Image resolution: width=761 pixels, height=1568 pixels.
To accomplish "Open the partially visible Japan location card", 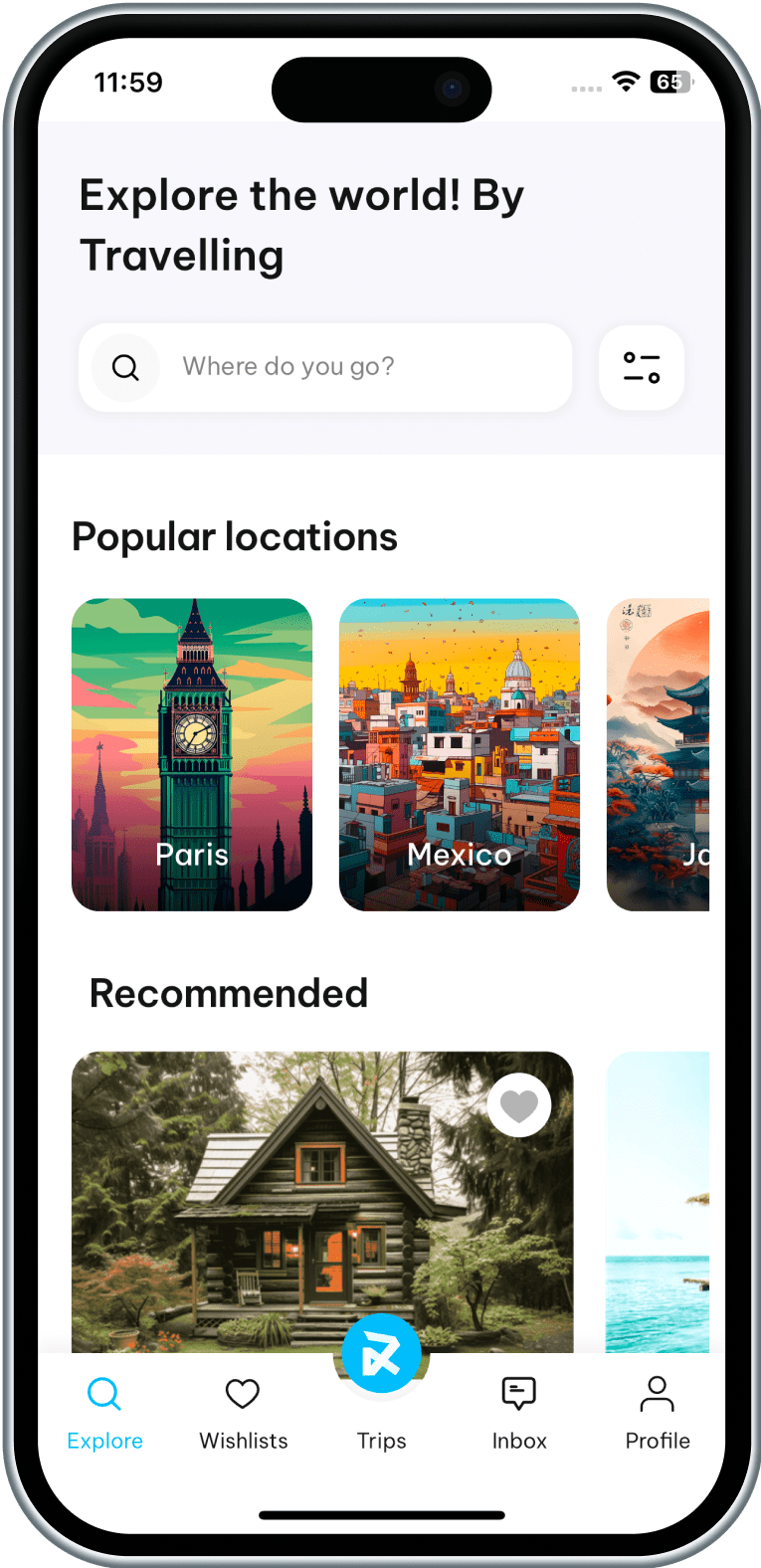I will pyautogui.click(x=659, y=754).
